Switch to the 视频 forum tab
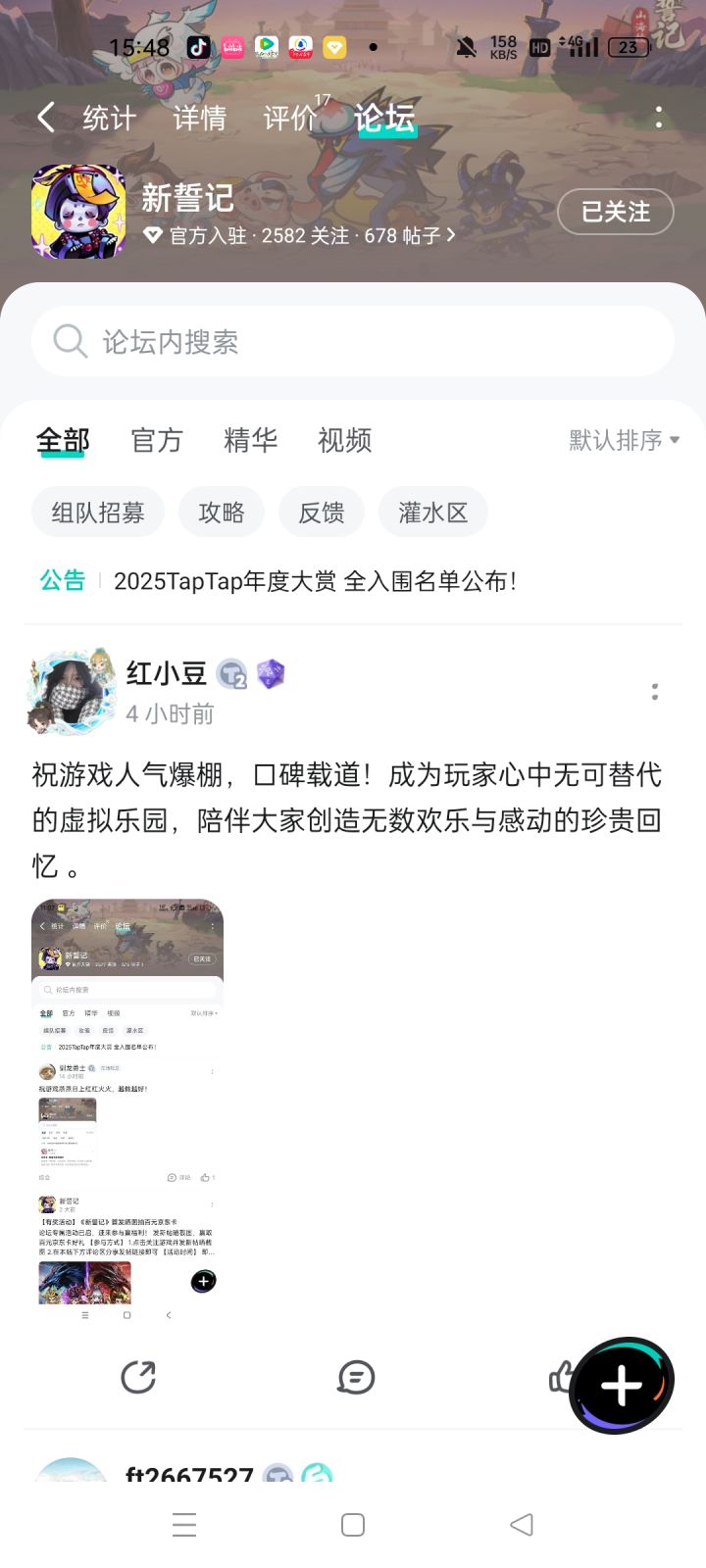The image size is (706, 1568). point(343,440)
